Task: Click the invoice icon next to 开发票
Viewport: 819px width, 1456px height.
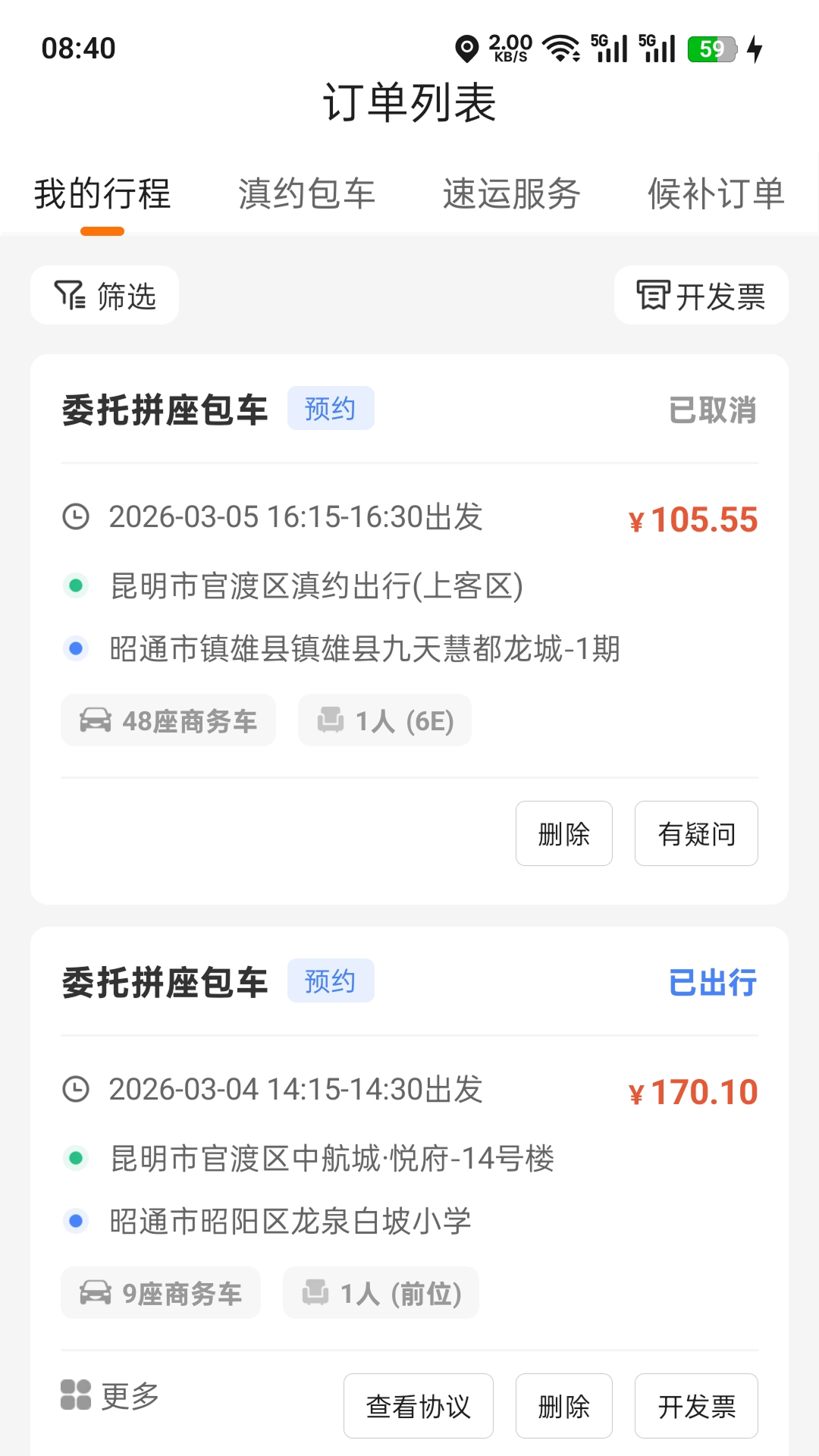Action: 652,296
